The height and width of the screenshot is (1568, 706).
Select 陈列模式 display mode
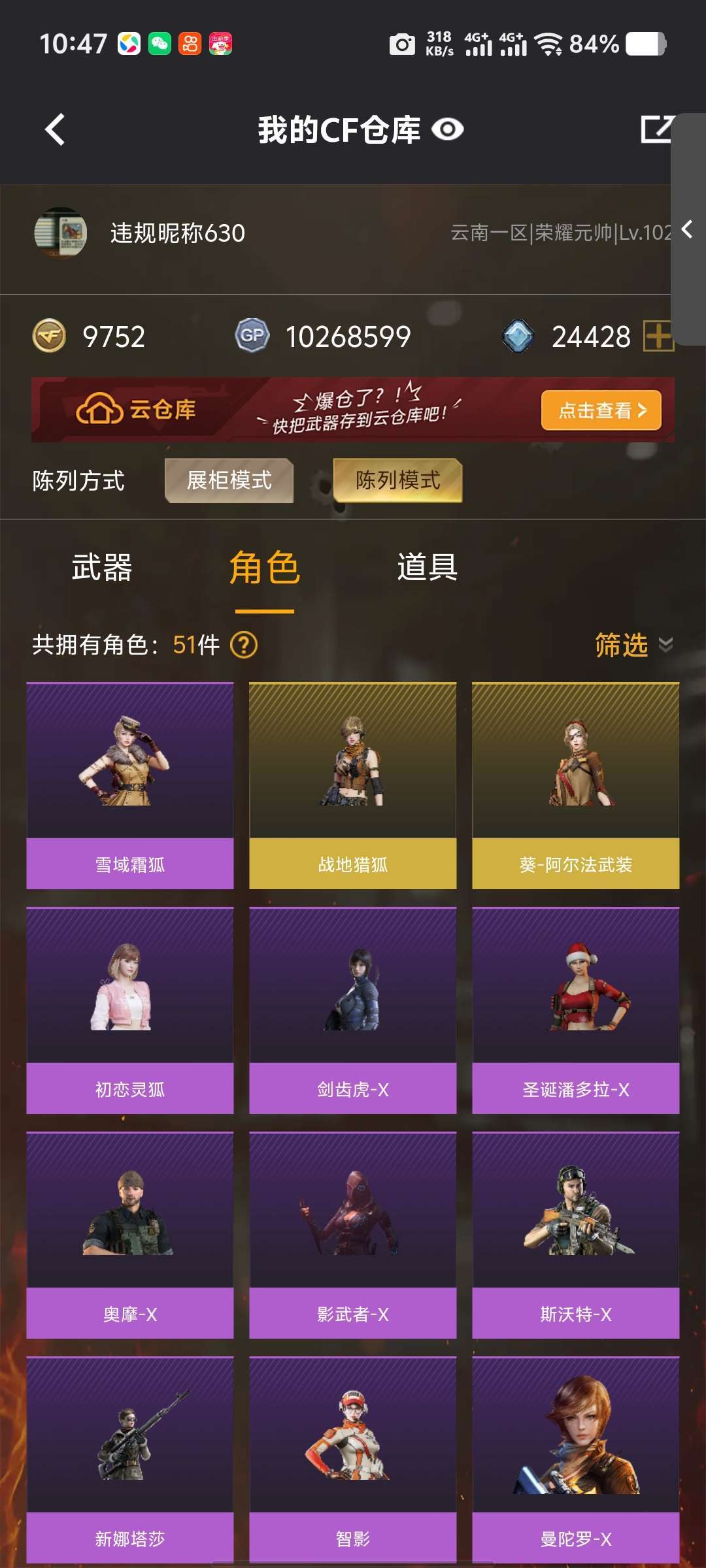[397, 481]
